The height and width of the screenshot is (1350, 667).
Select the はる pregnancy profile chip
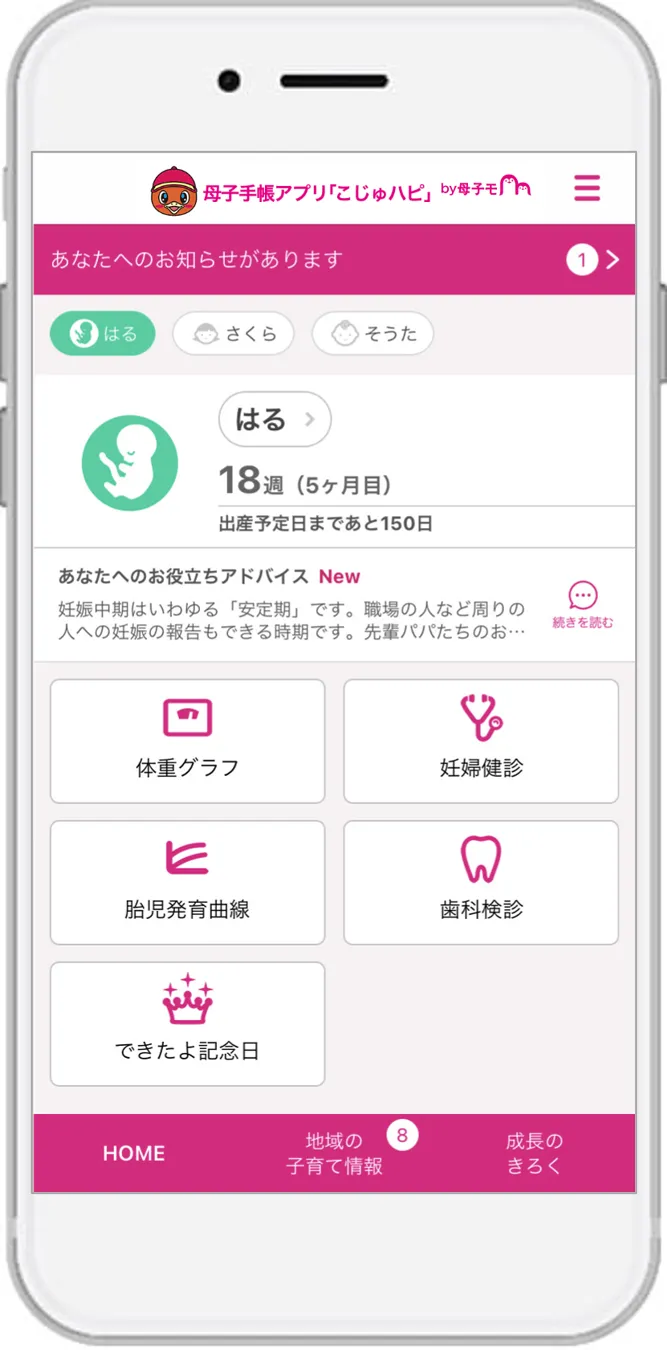coord(103,334)
